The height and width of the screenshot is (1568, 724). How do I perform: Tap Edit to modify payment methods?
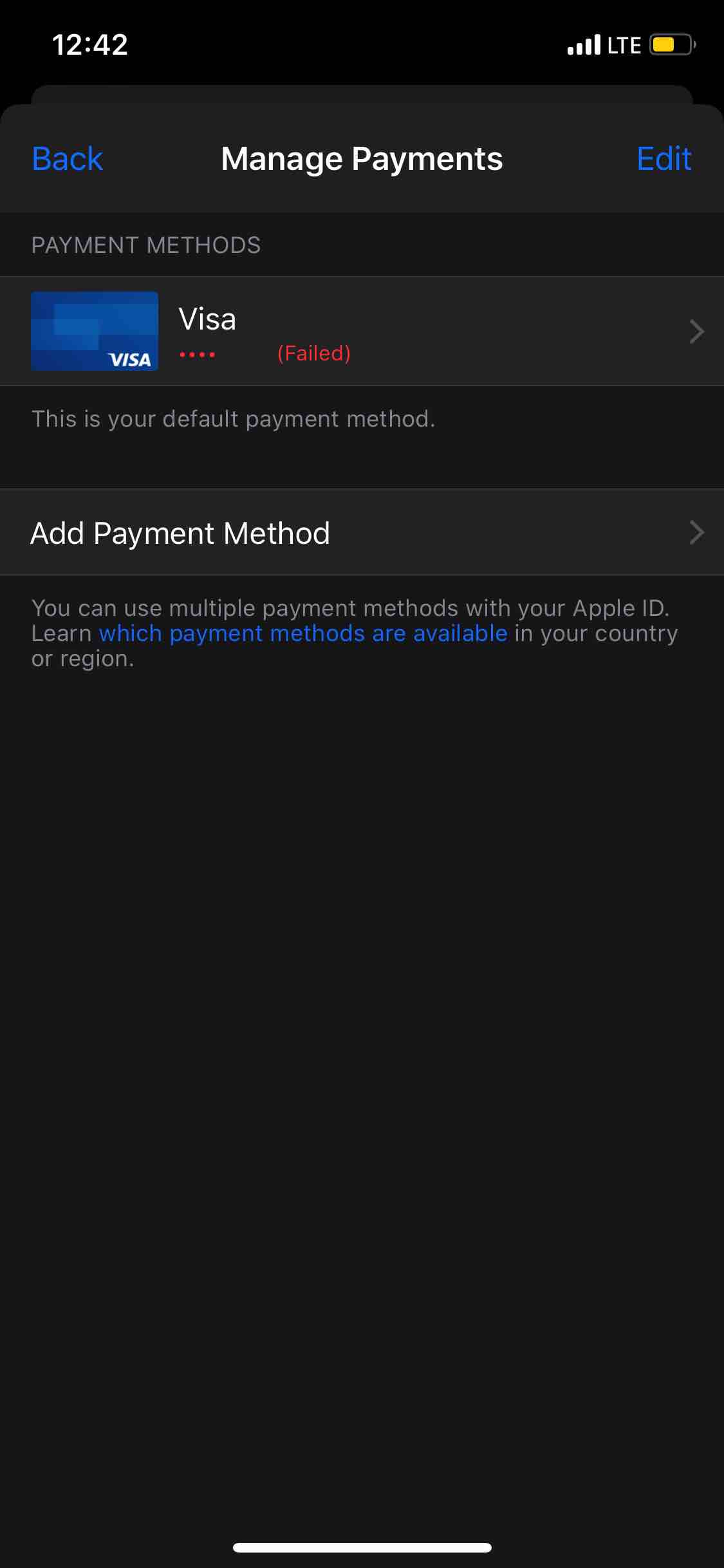[x=664, y=158]
